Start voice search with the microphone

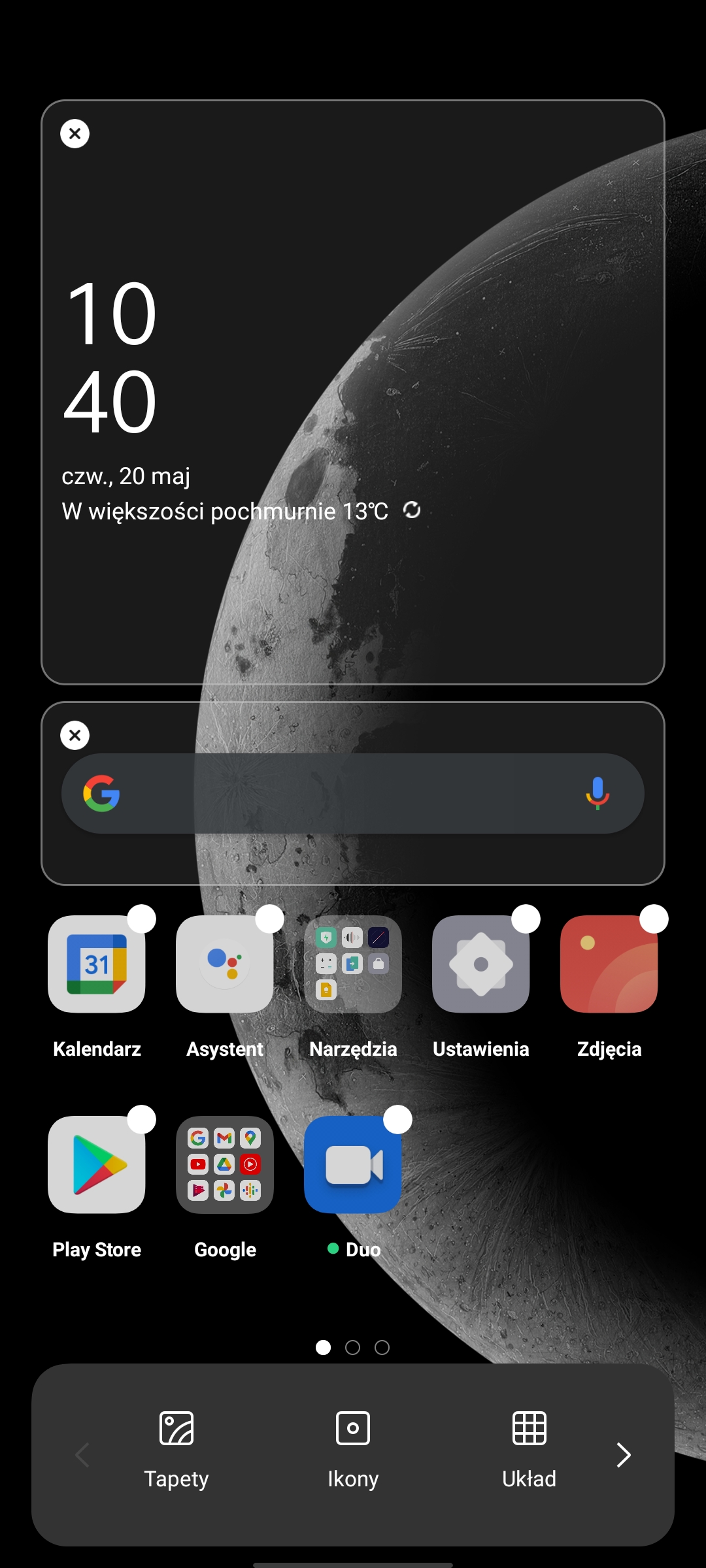pyautogui.click(x=597, y=793)
